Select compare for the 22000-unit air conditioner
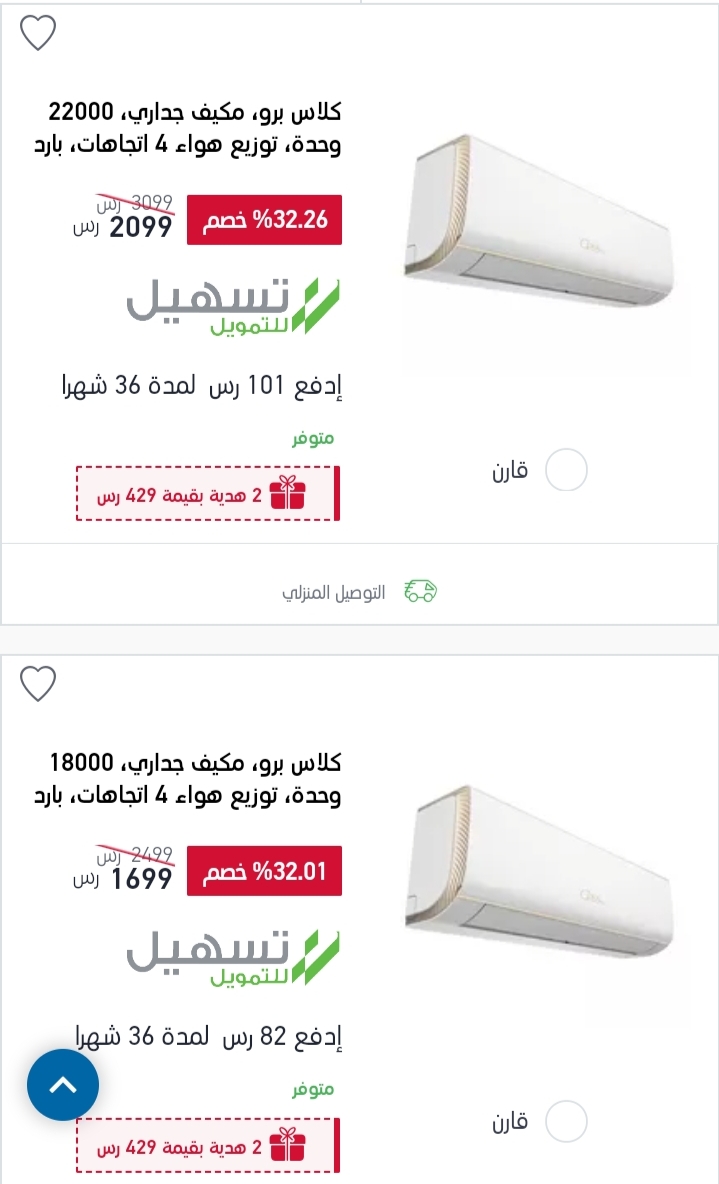The width and height of the screenshot is (719, 1184). coord(566,470)
